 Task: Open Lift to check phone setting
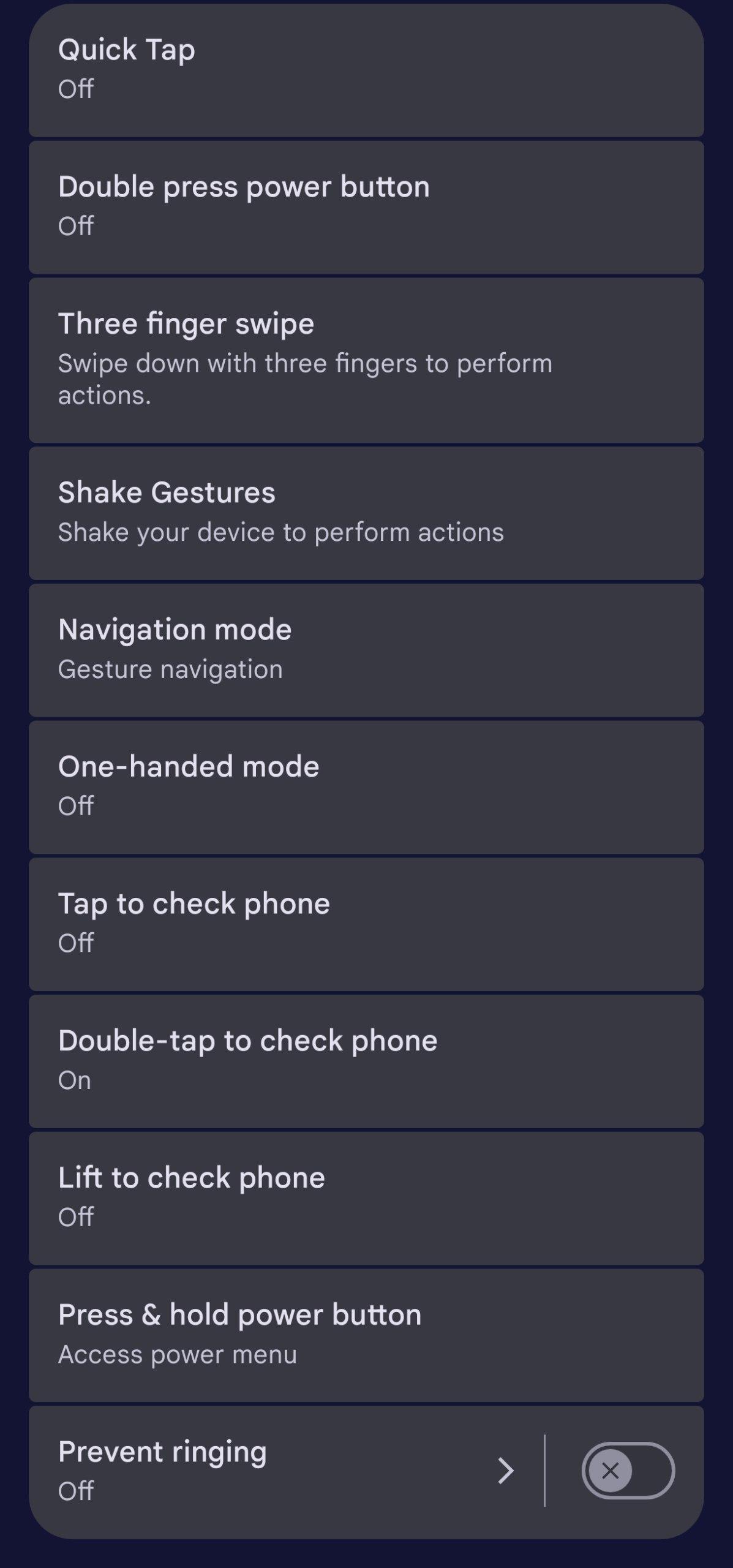click(x=366, y=1198)
